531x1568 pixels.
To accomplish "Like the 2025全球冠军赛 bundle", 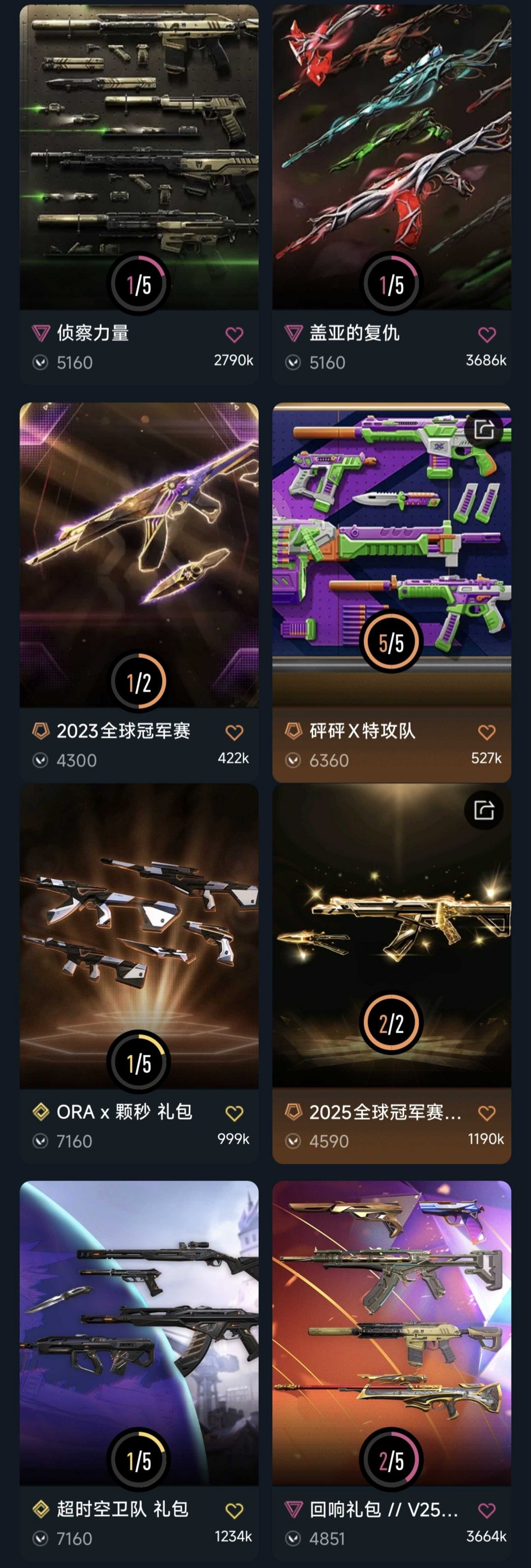I will click(487, 1113).
